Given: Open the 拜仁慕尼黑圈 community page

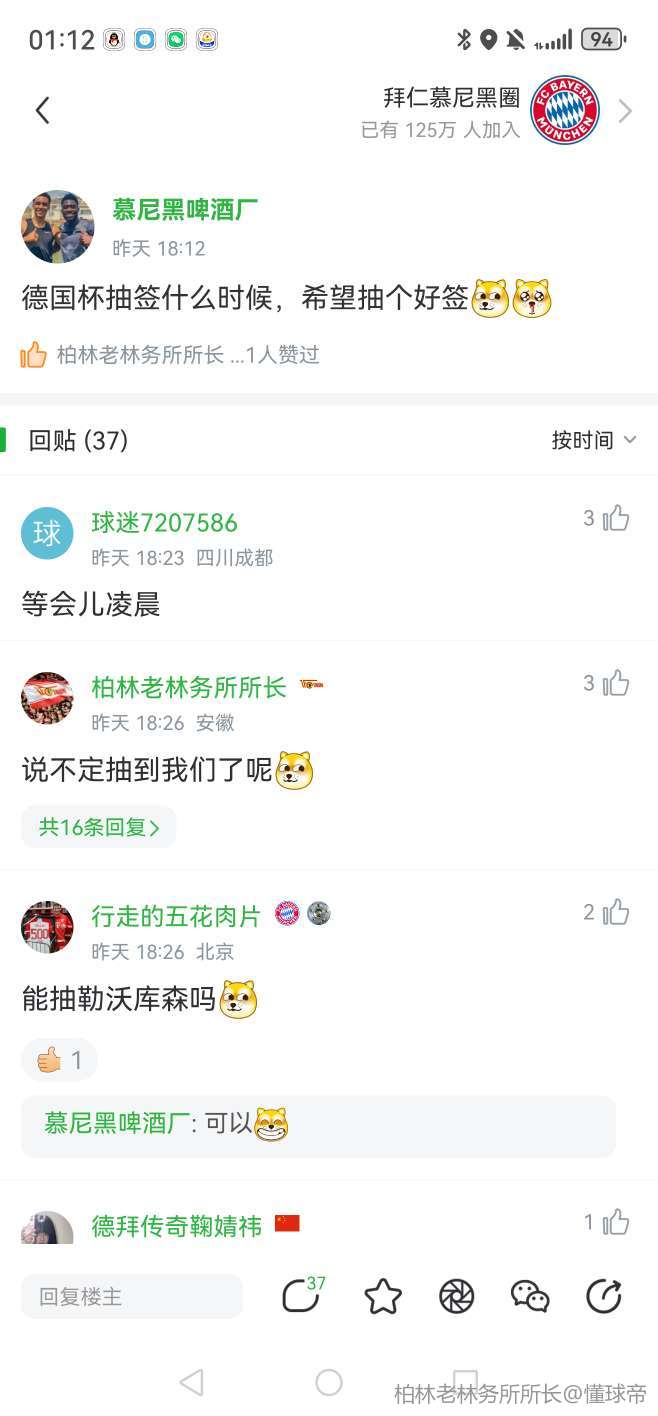Looking at the screenshot, I should (x=452, y=98).
